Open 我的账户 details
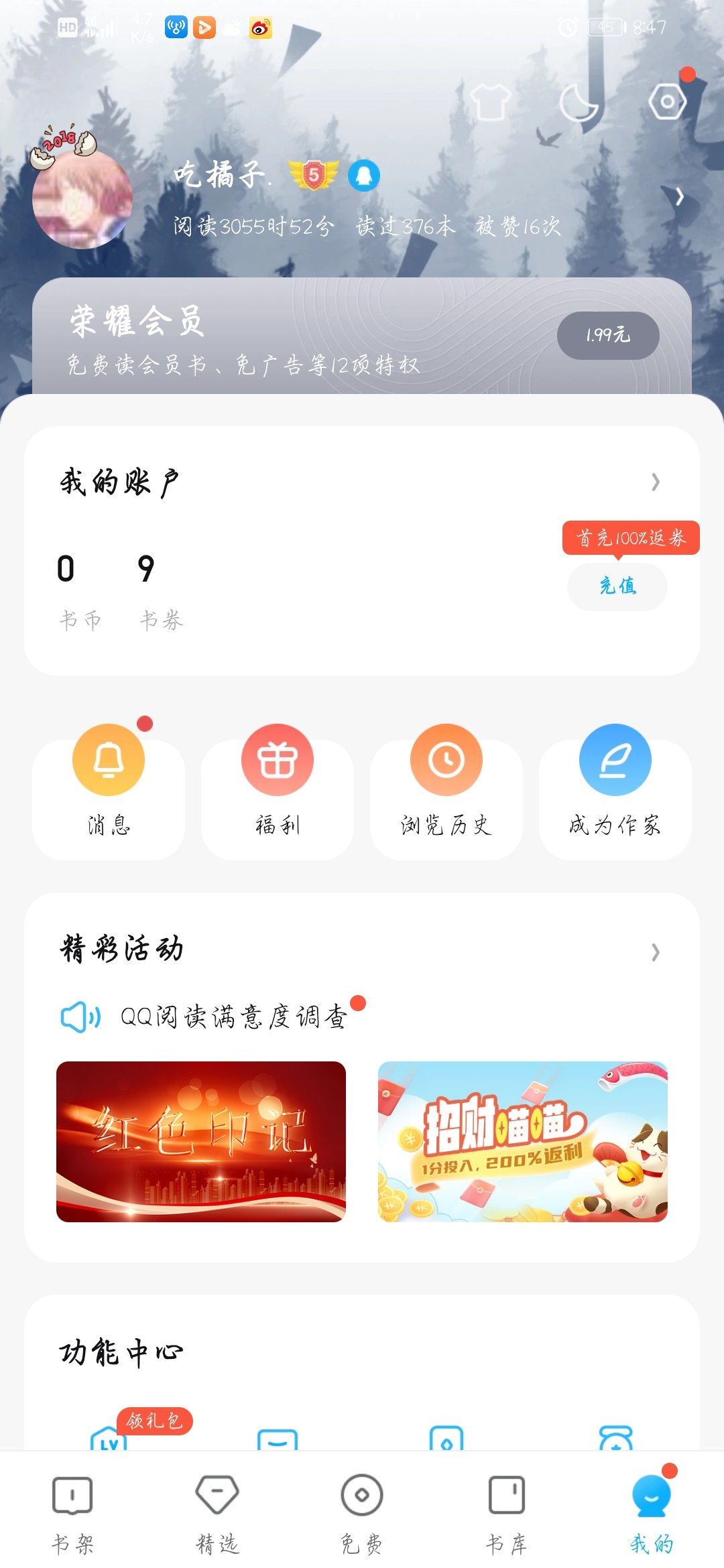The image size is (724, 1568). point(362,482)
